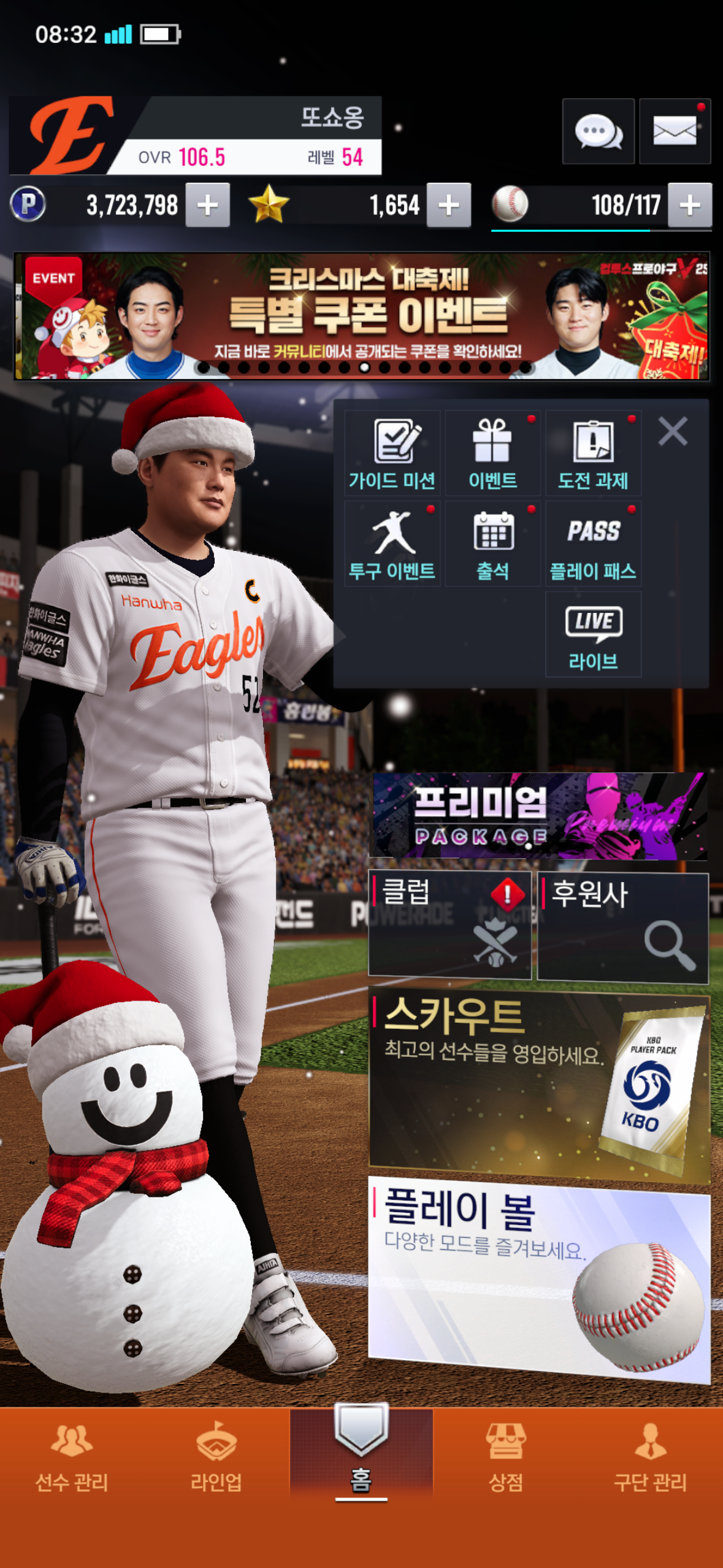This screenshot has width=723, height=1568.
Task: Open the 후원사 sponsor card
Action: [x=622, y=928]
